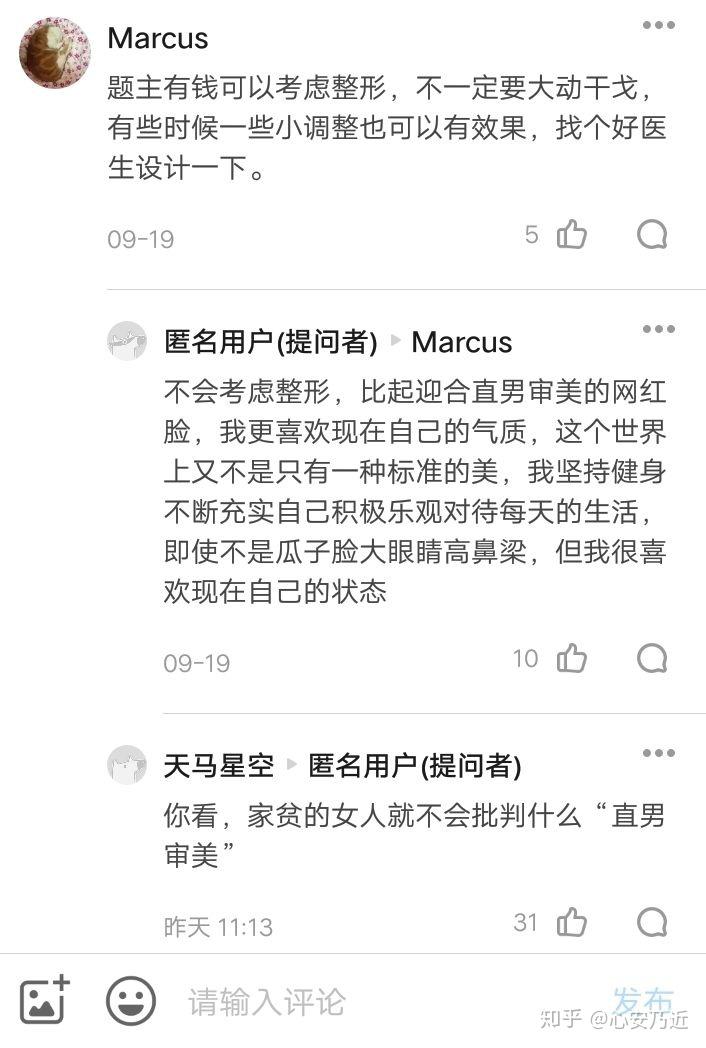706x1048 pixels.
Task: Open the overflow menu on 天马星空's reply
Action: point(658,754)
